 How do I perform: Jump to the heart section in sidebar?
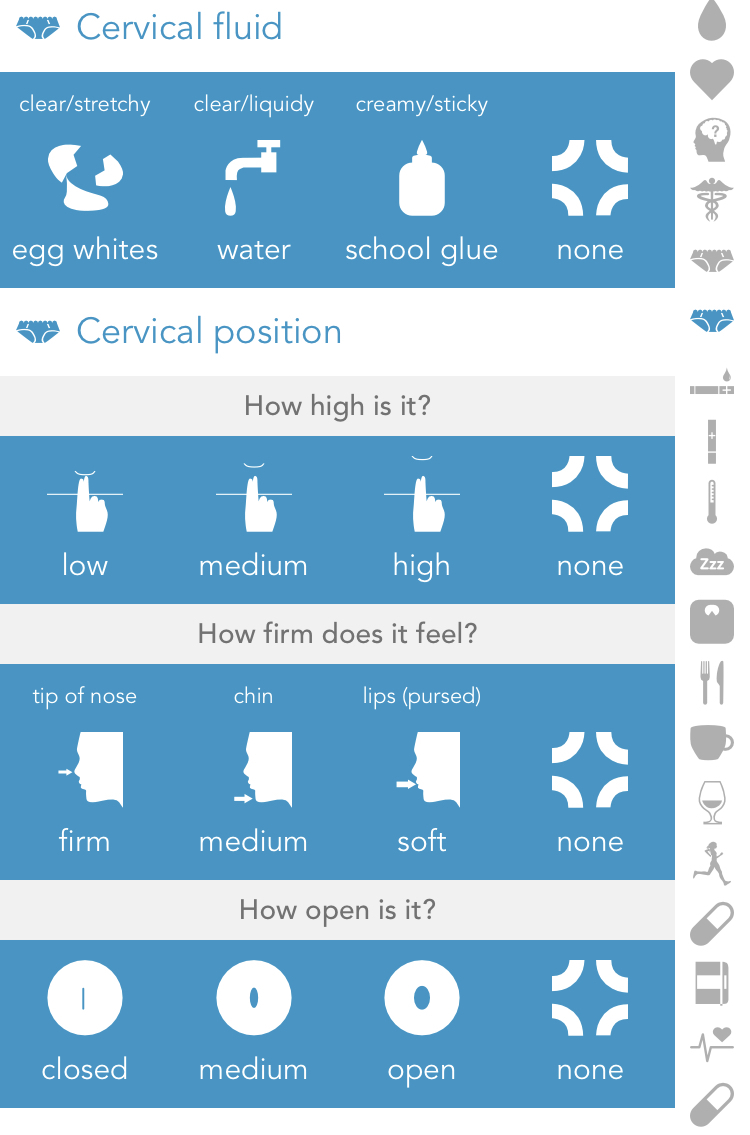point(712,79)
